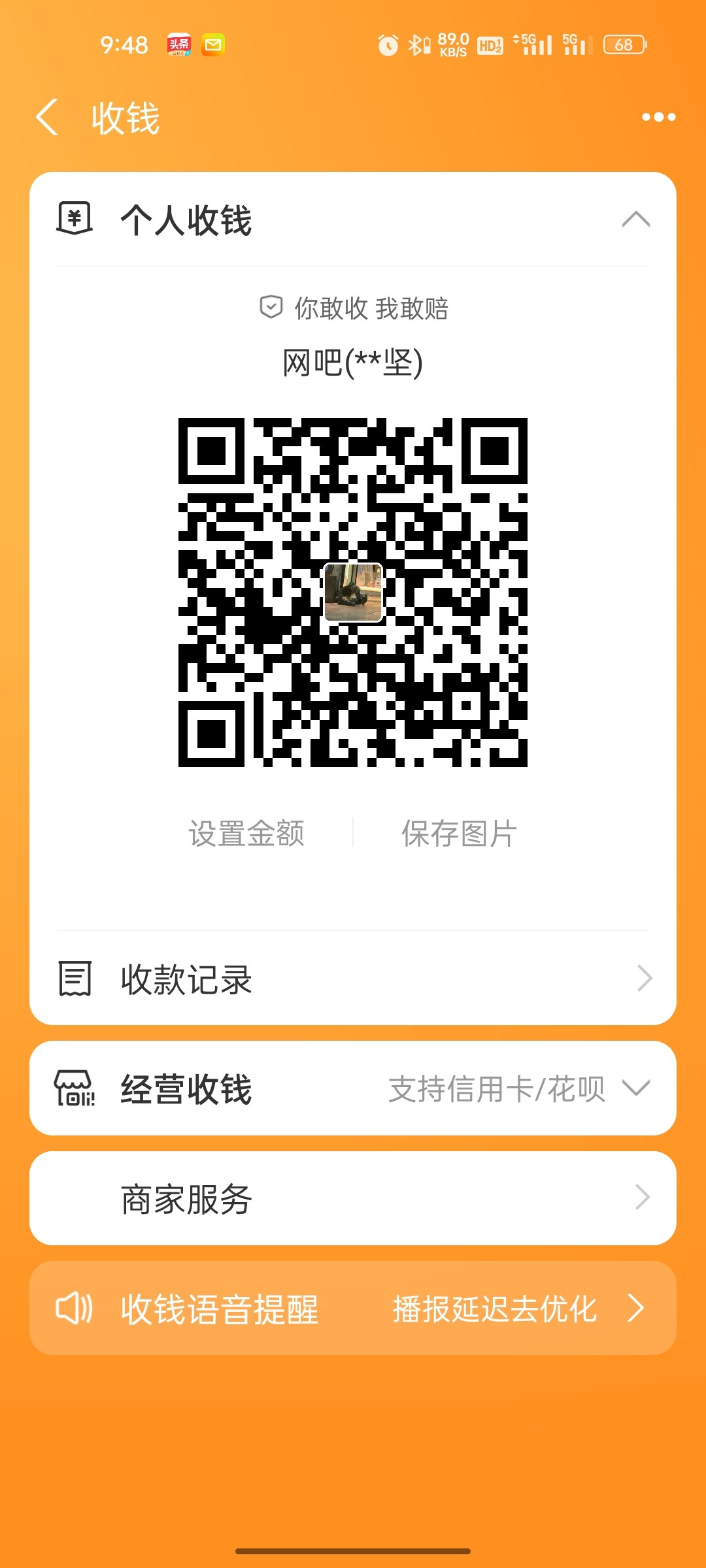The height and width of the screenshot is (1568, 706).
Task: Save the QR code via 保存图片
Action: 459,834
